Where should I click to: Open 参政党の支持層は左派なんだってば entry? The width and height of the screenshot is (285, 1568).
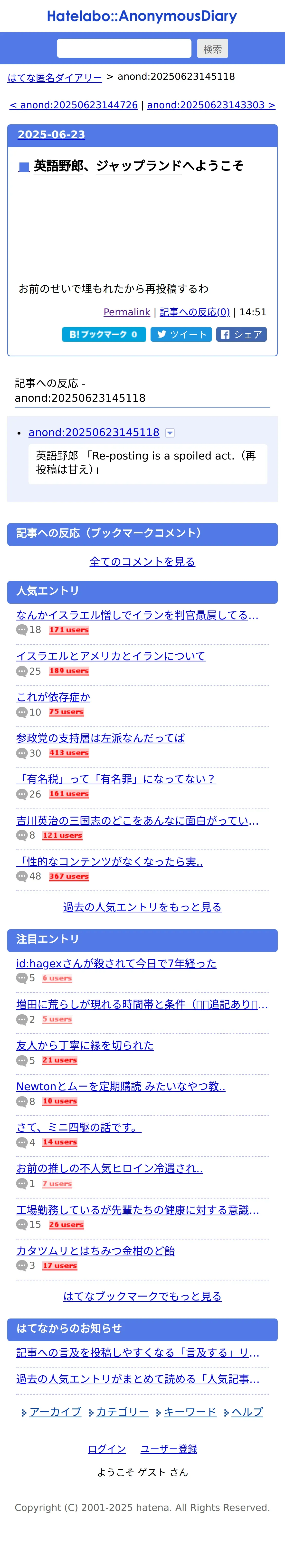(x=100, y=738)
